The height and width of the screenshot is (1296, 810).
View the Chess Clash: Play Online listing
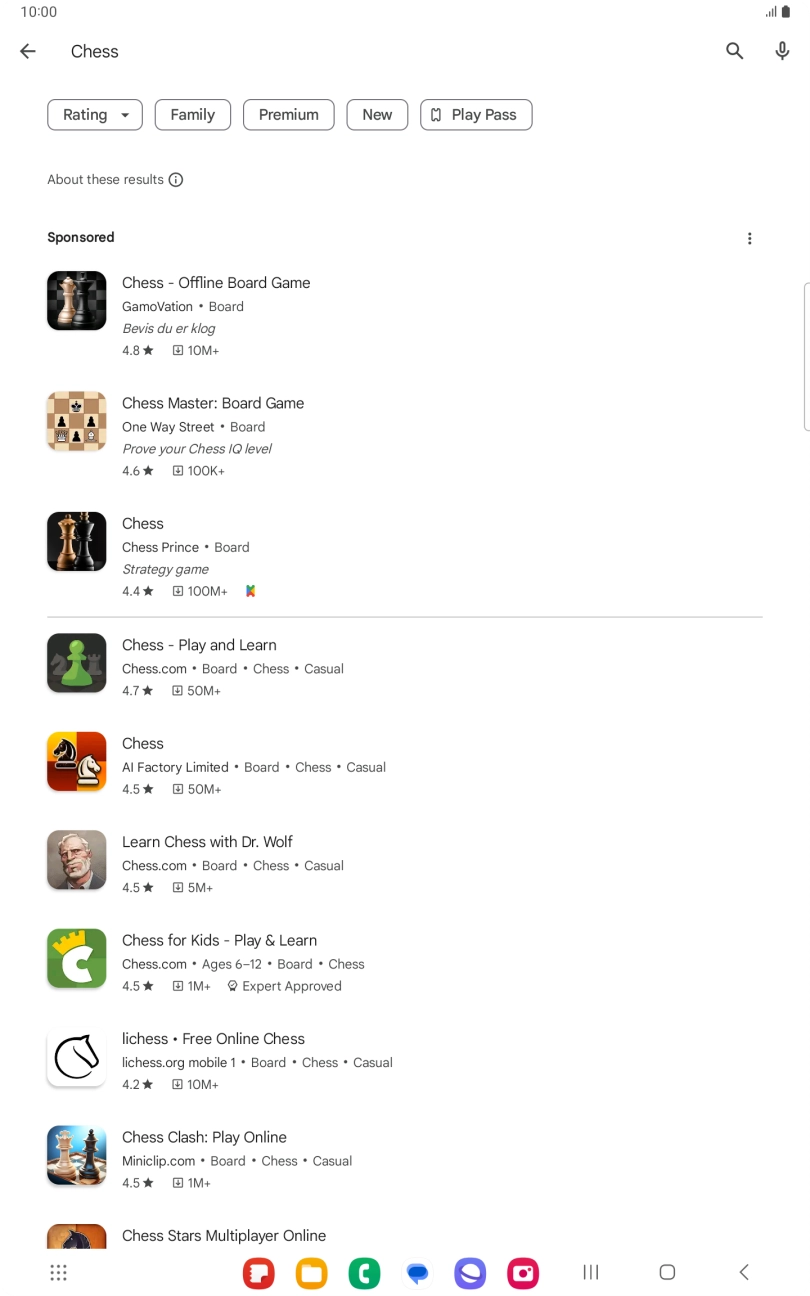(x=204, y=1137)
